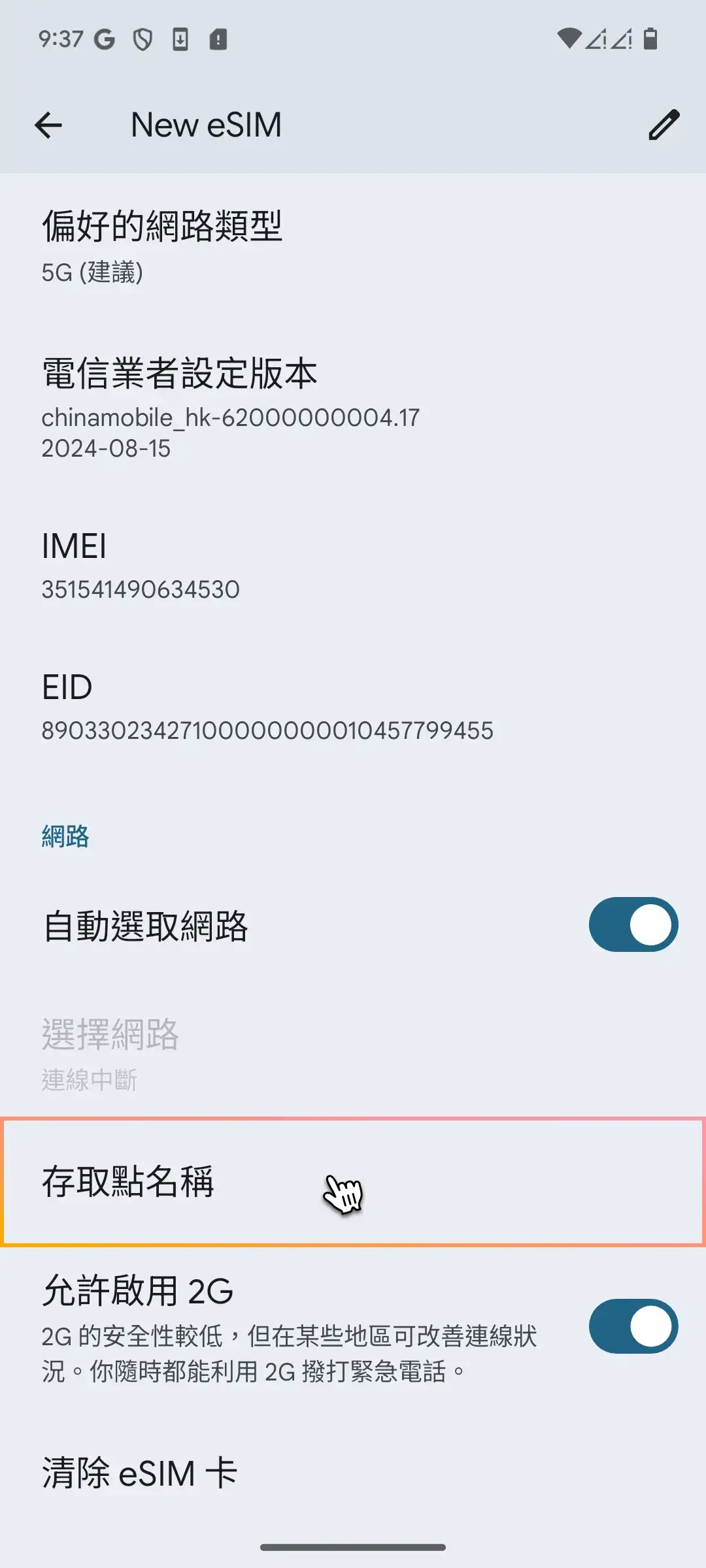Select the 網路 section header
The width and height of the screenshot is (706, 1568).
(x=65, y=836)
